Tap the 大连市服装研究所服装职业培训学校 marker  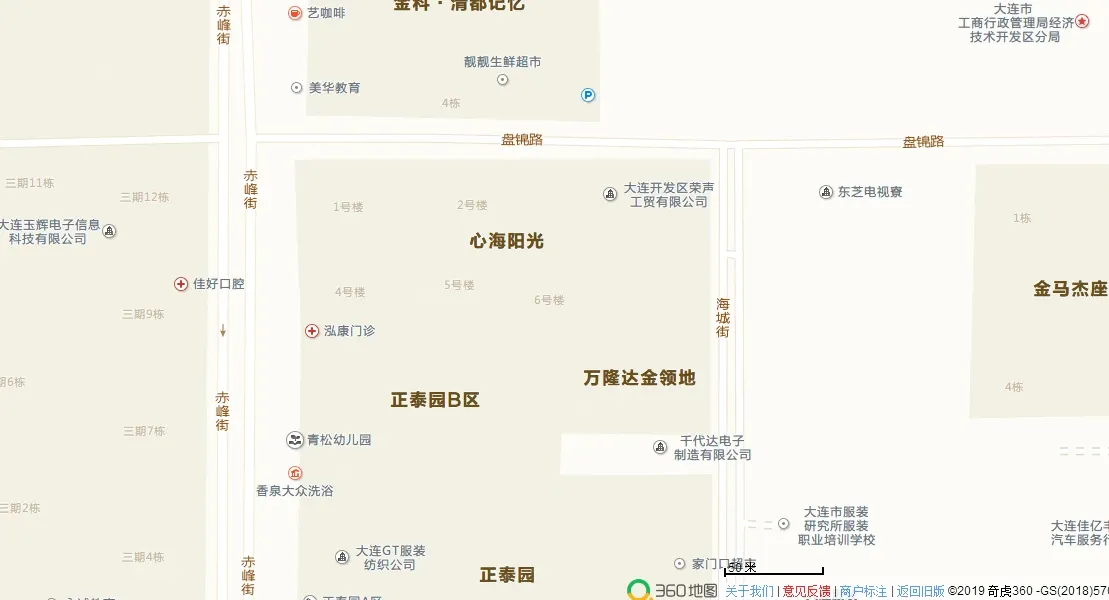784,524
